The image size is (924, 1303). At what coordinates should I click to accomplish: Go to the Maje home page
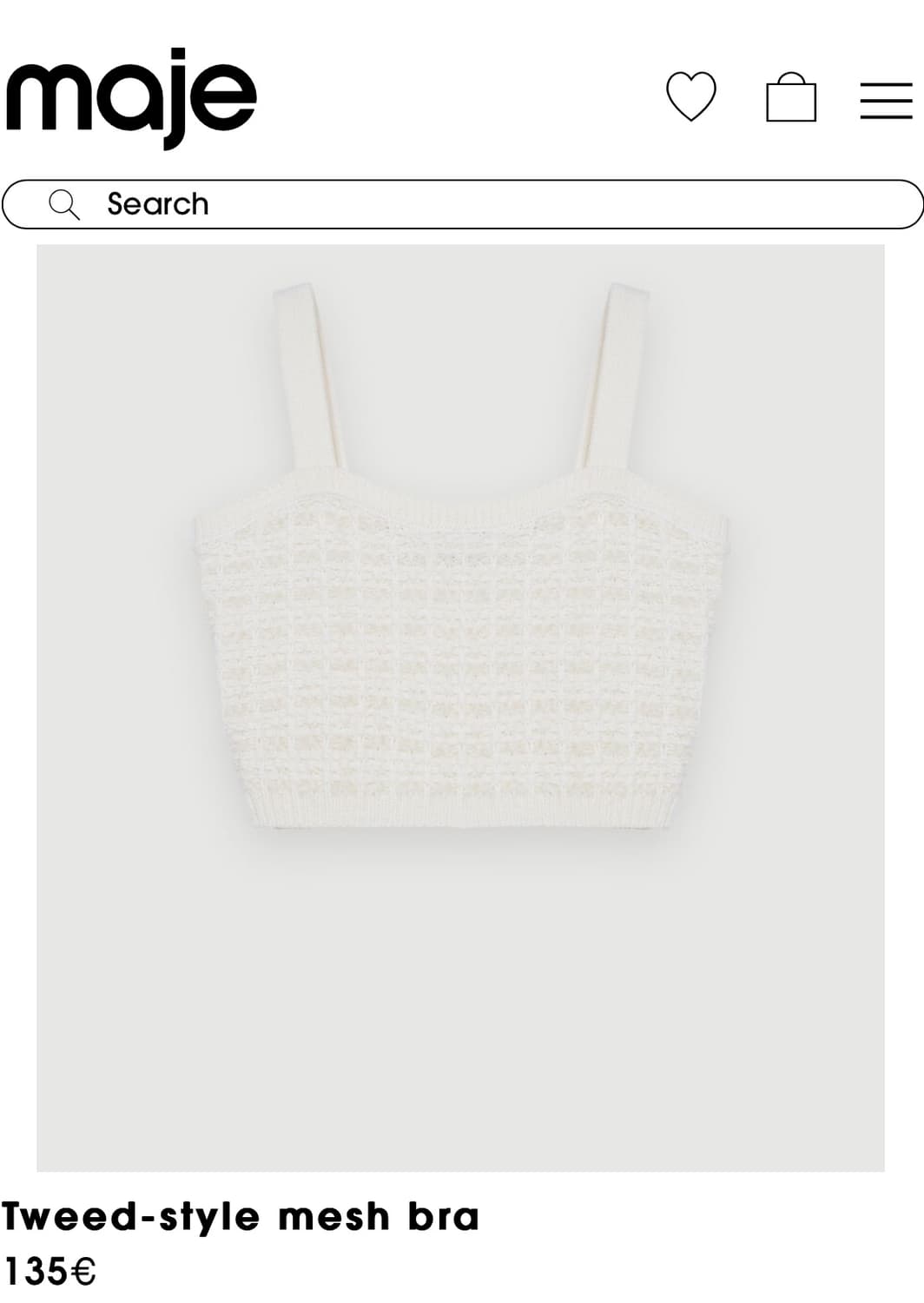click(x=131, y=96)
